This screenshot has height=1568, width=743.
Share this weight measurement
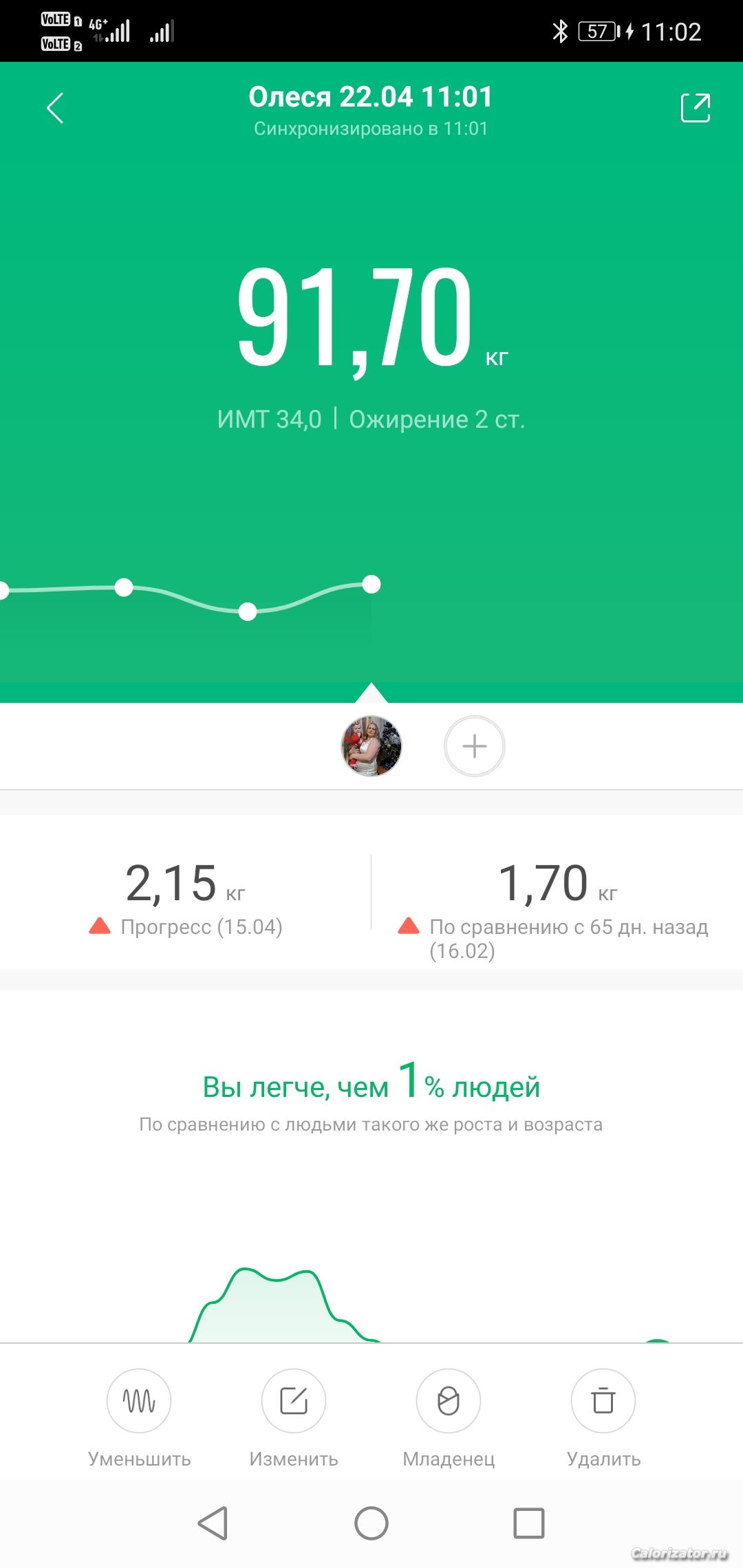click(695, 108)
